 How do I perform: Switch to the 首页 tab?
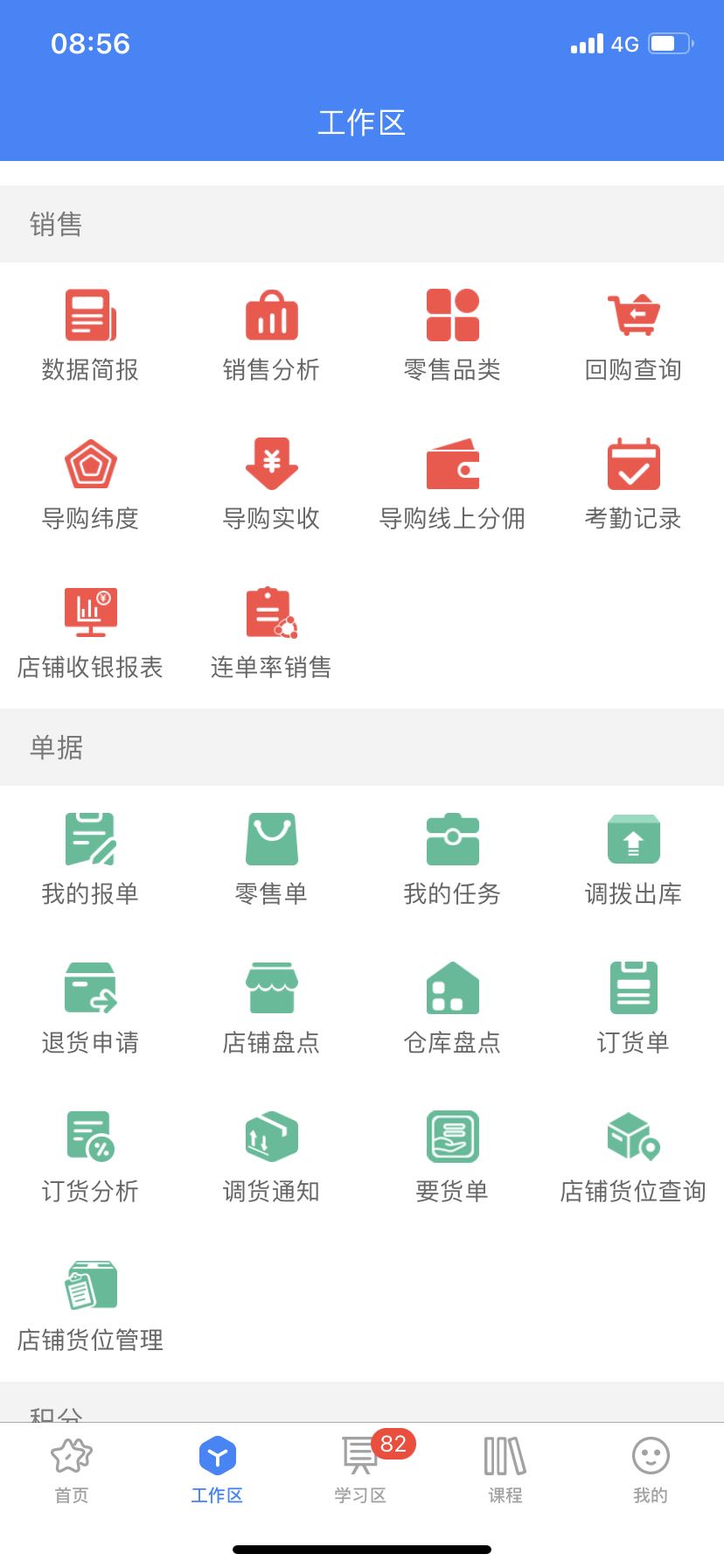[x=72, y=1470]
